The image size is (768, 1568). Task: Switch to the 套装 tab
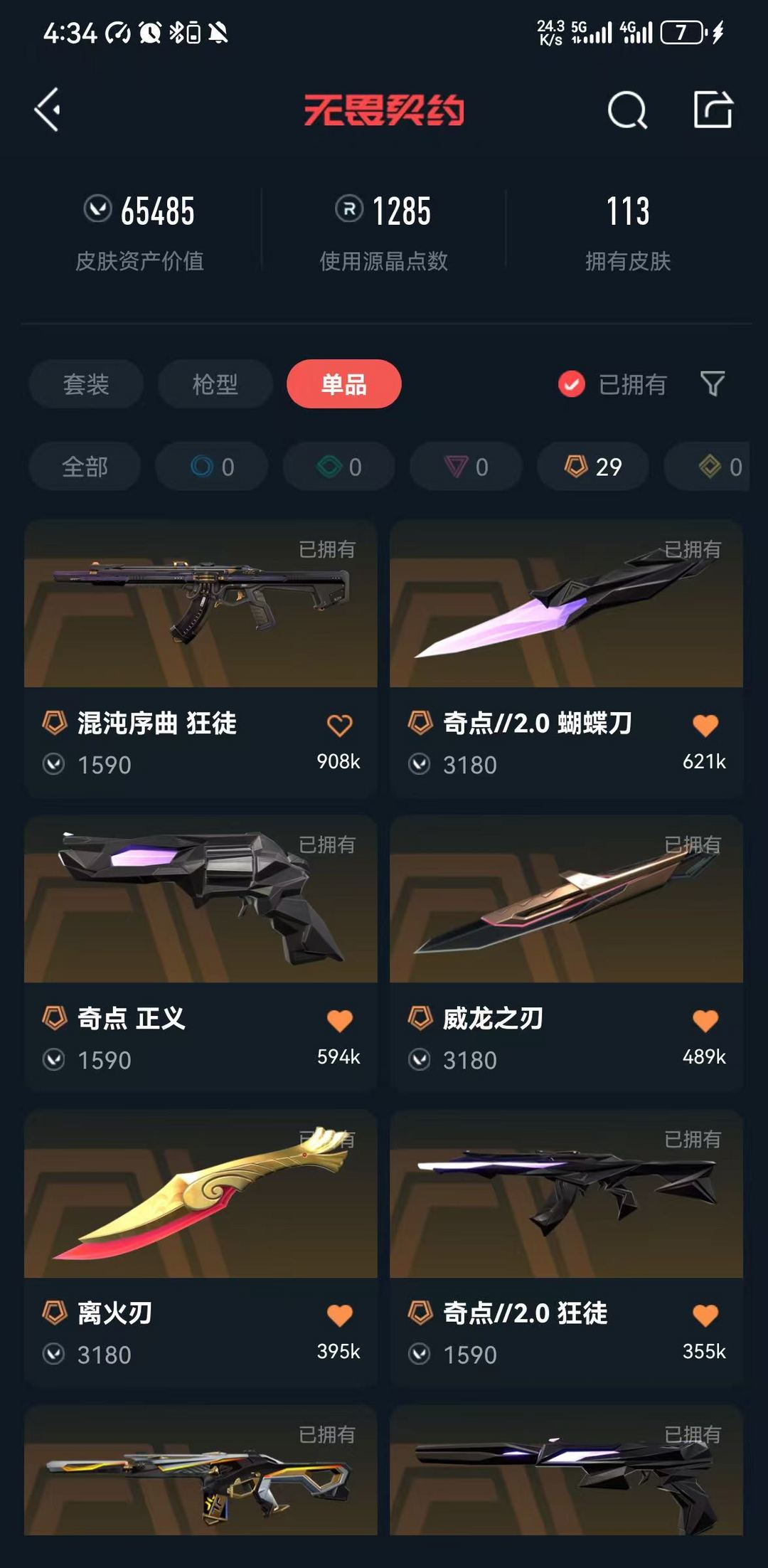[86, 384]
